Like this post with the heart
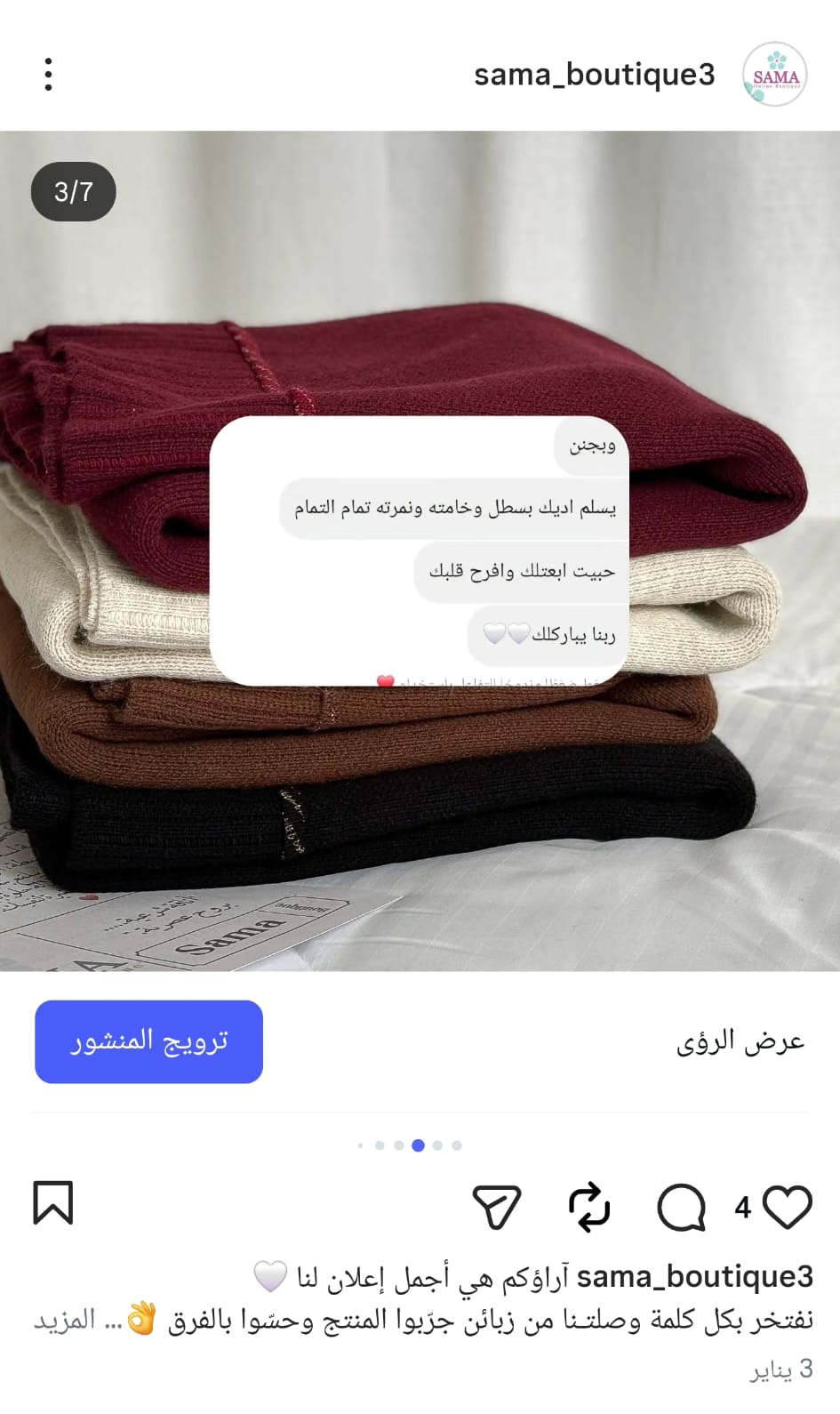840x1414 pixels. point(788,1207)
